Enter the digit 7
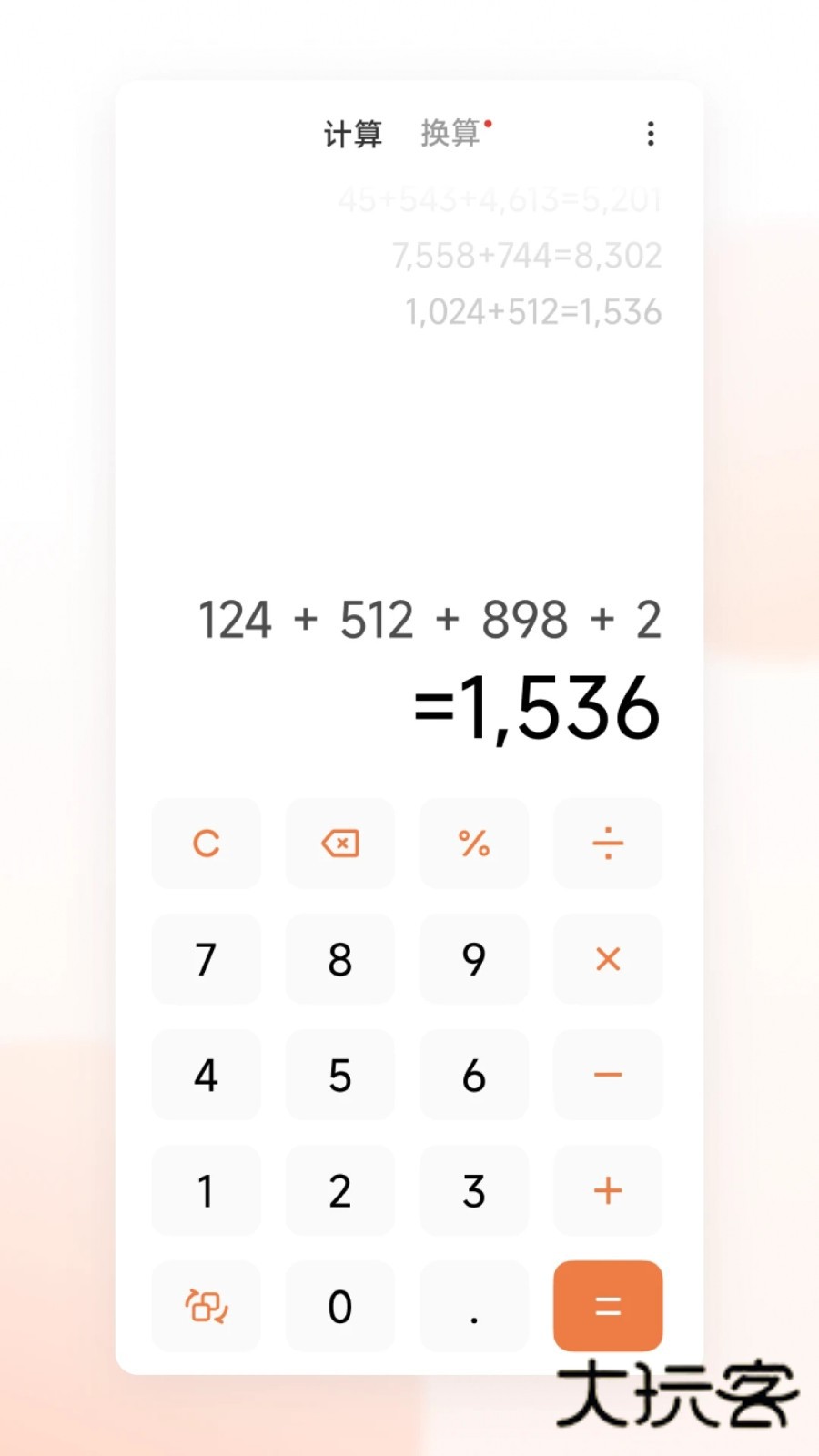819x1456 pixels. 207,959
